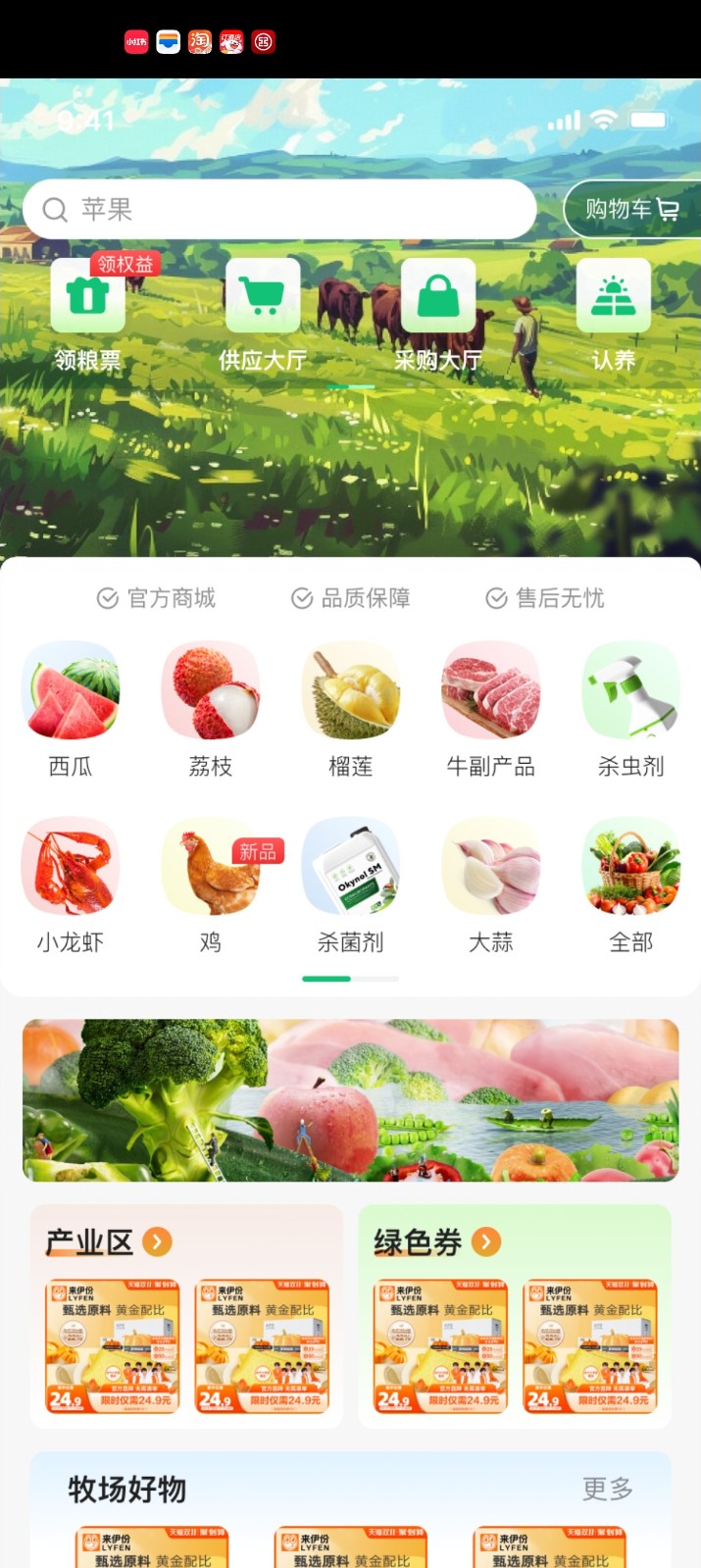The image size is (701, 1568).
Task: Open the 榴莲 category
Action: click(350, 690)
